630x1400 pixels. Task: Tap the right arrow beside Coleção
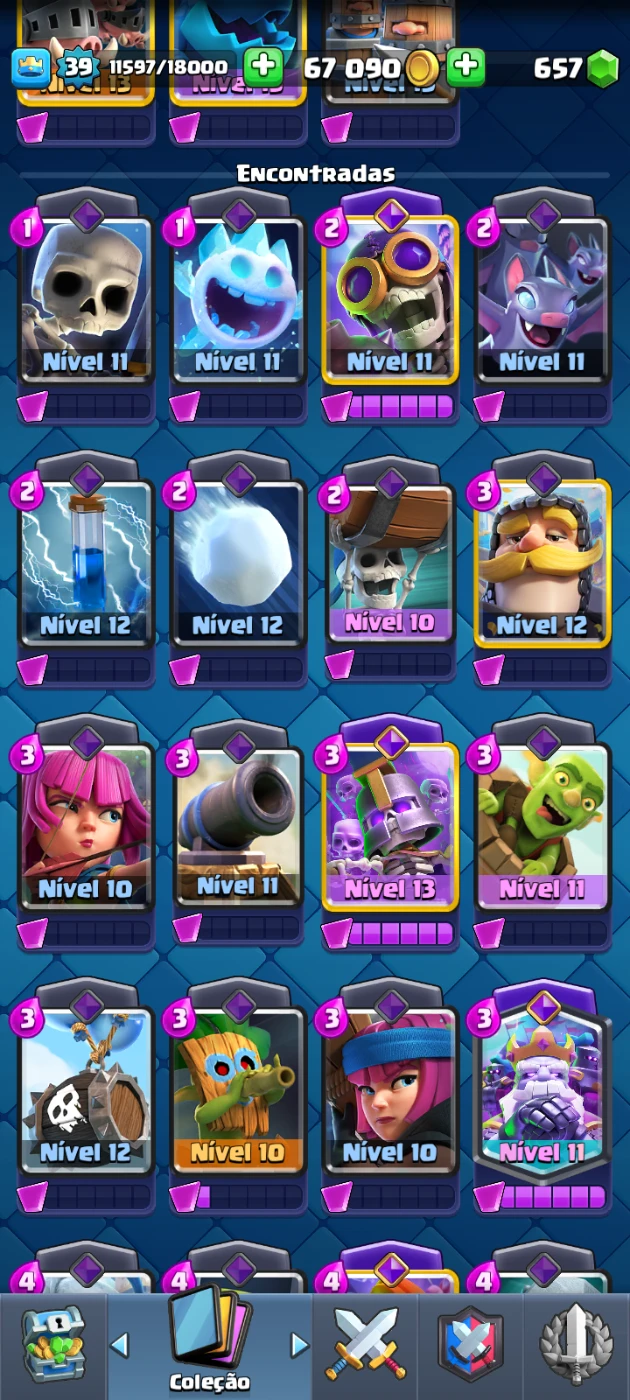298,1344
